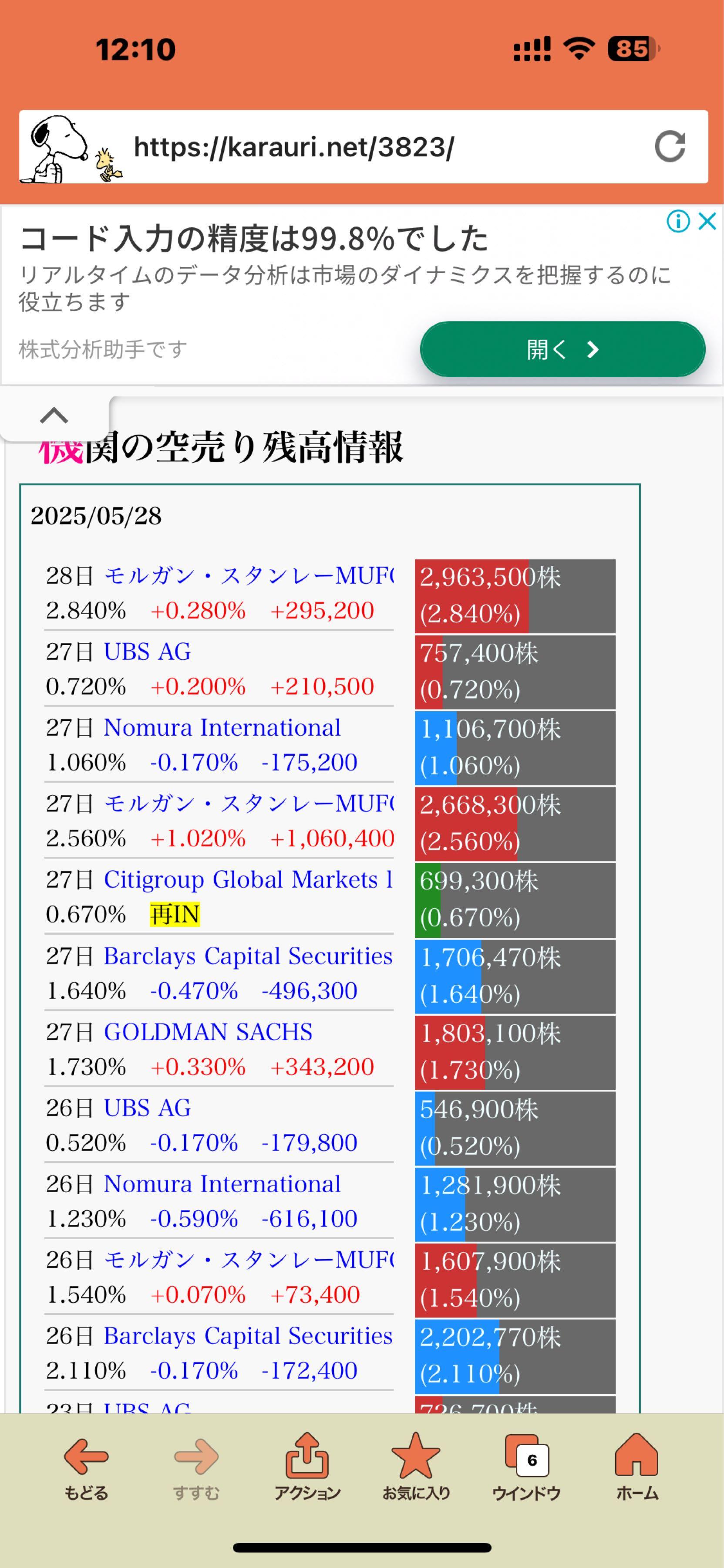
Task: Reload the page with the refresh icon
Action: (670, 146)
